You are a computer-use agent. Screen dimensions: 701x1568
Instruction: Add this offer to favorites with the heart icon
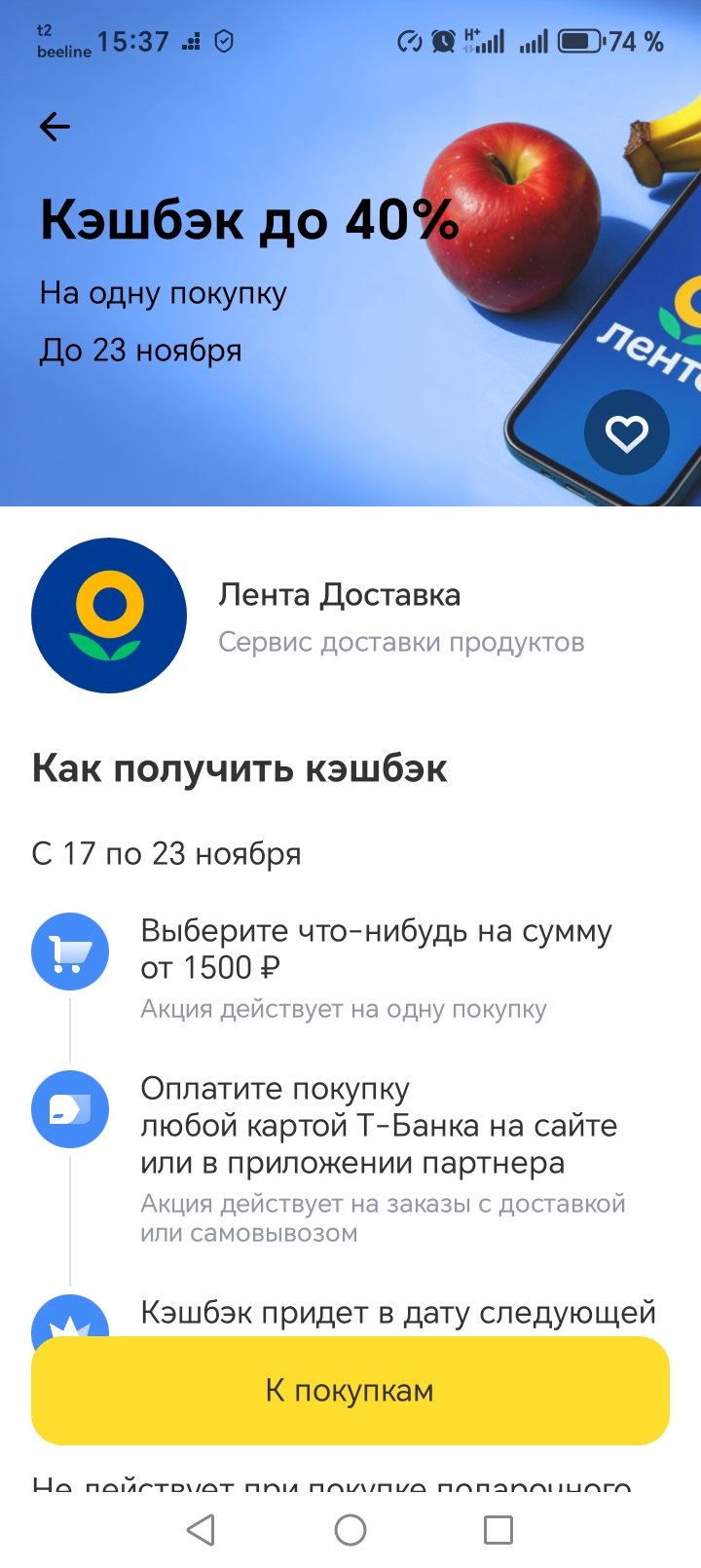(626, 433)
